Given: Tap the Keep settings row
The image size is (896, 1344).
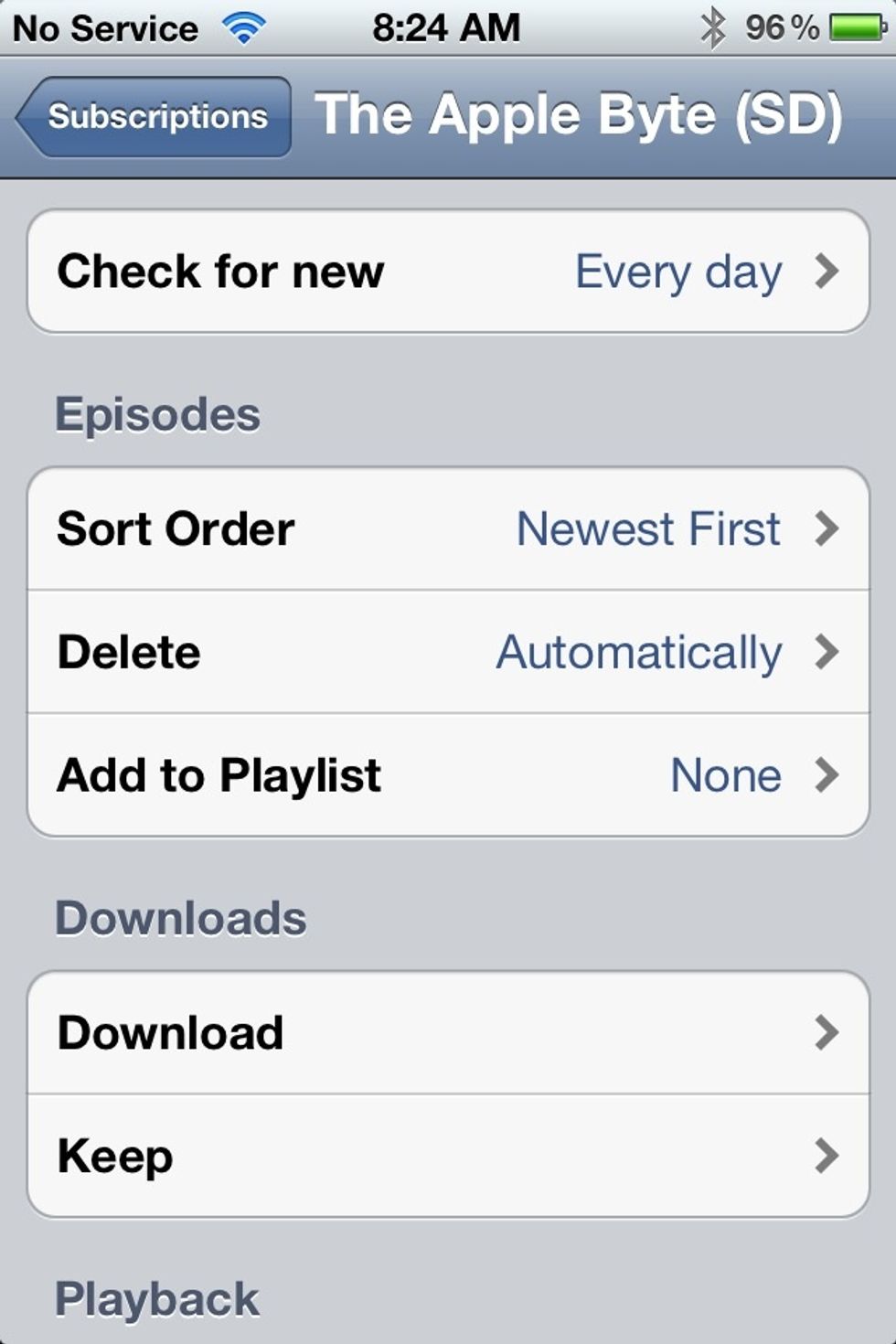Looking at the screenshot, I should (448, 1157).
